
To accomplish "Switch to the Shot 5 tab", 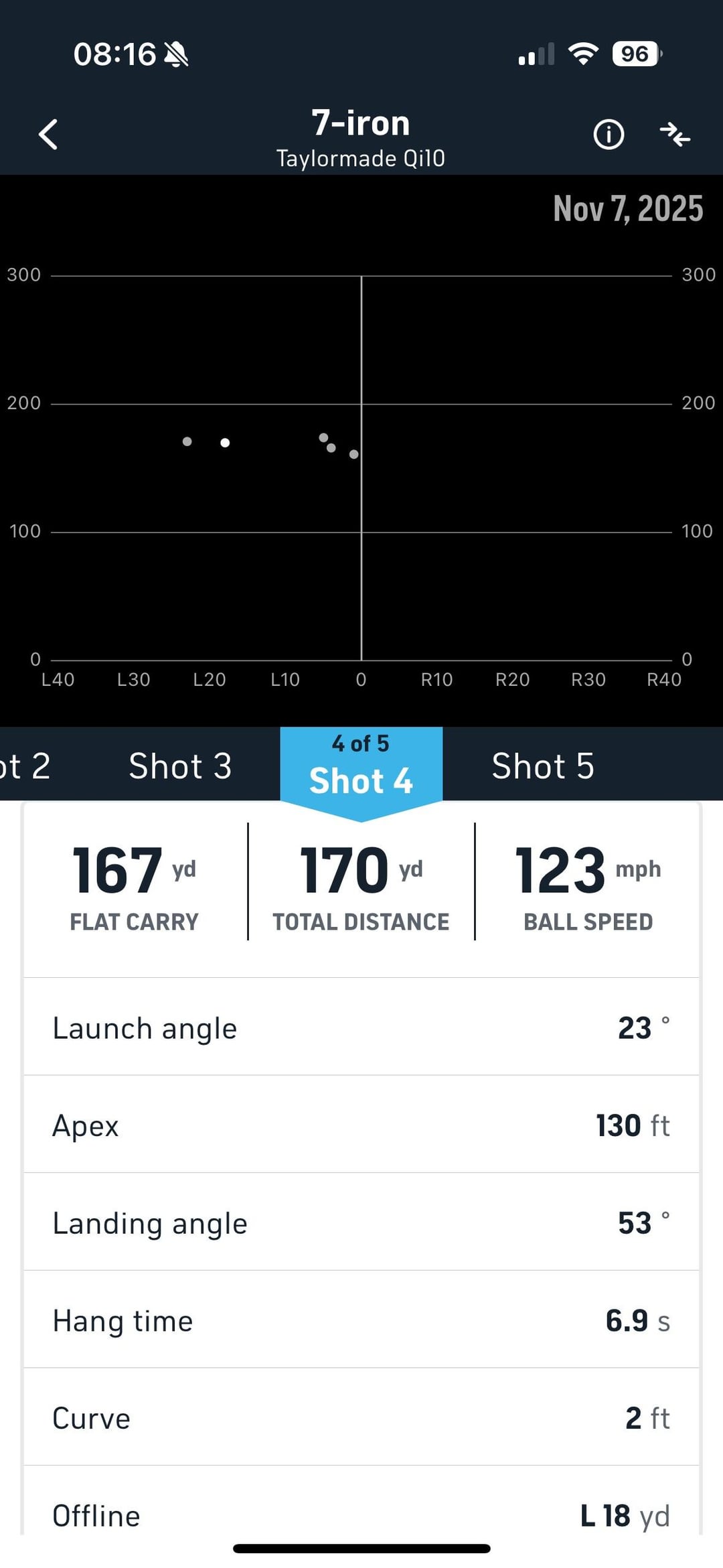I will click(543, 766).
